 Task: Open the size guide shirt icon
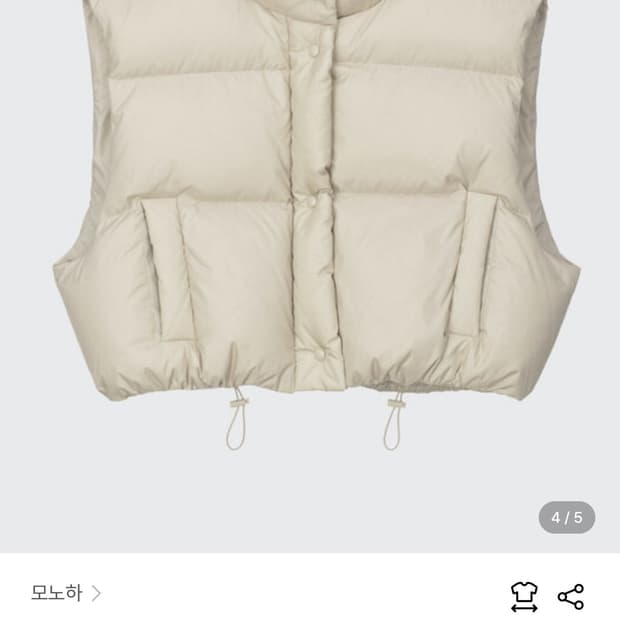(524, 597)
